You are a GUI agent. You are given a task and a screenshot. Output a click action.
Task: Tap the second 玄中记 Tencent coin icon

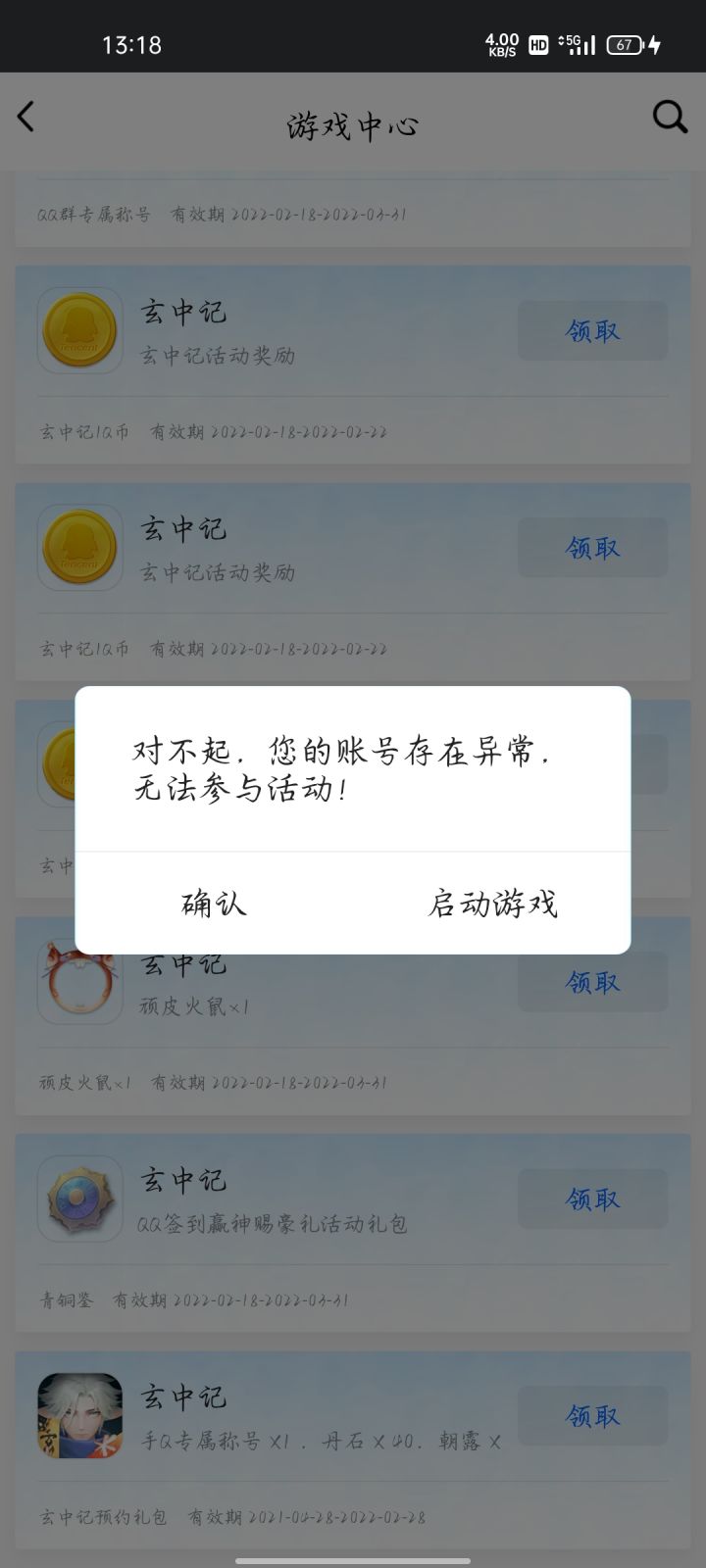click(x=79, y=548)
